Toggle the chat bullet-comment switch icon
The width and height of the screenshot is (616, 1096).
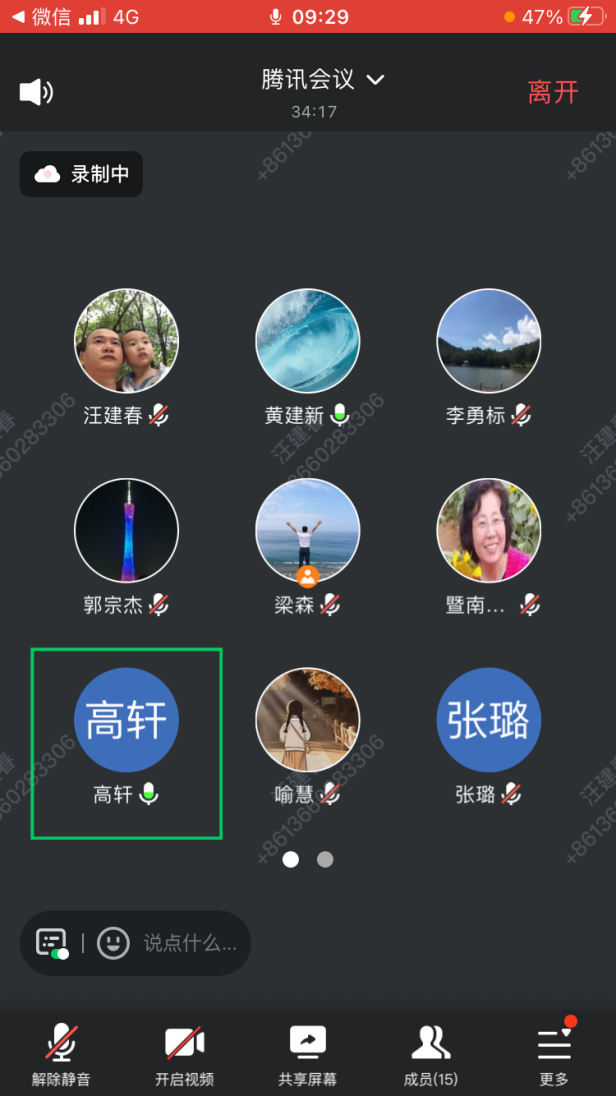pyautogui.click(x=52, y=943)
